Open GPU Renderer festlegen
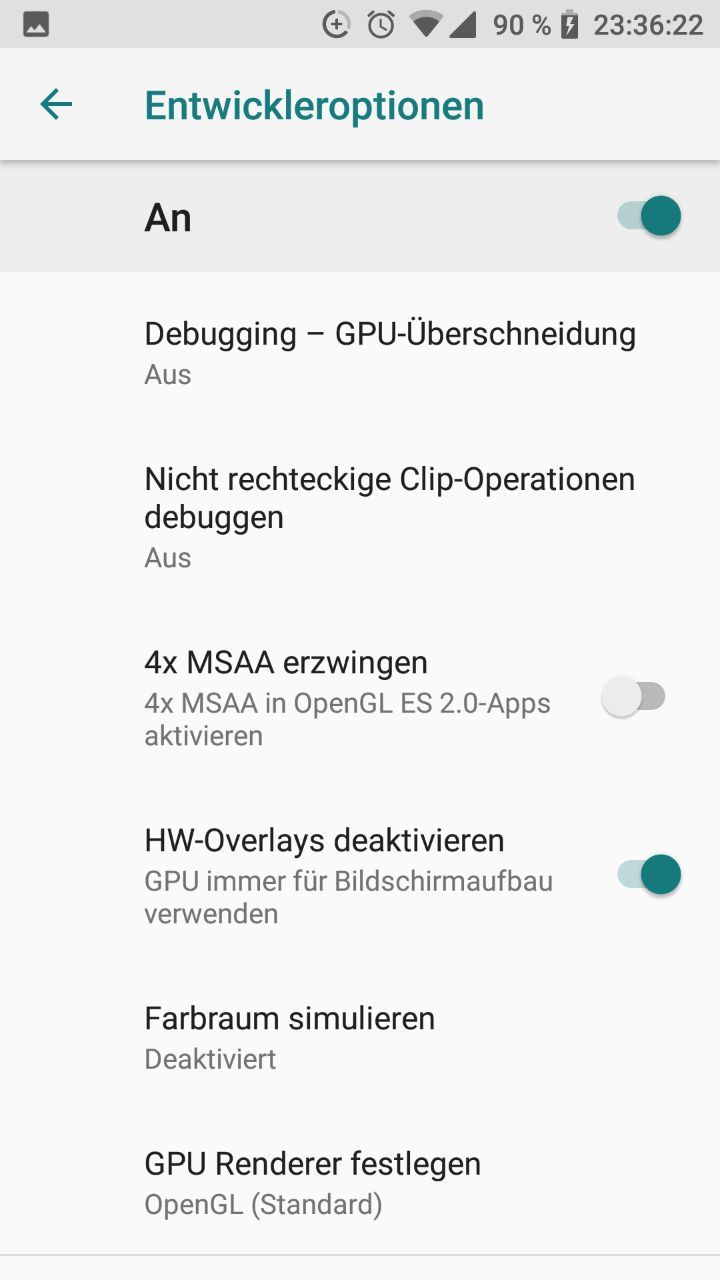The width and height of the screenshot is (720, 1280). 312,1183
